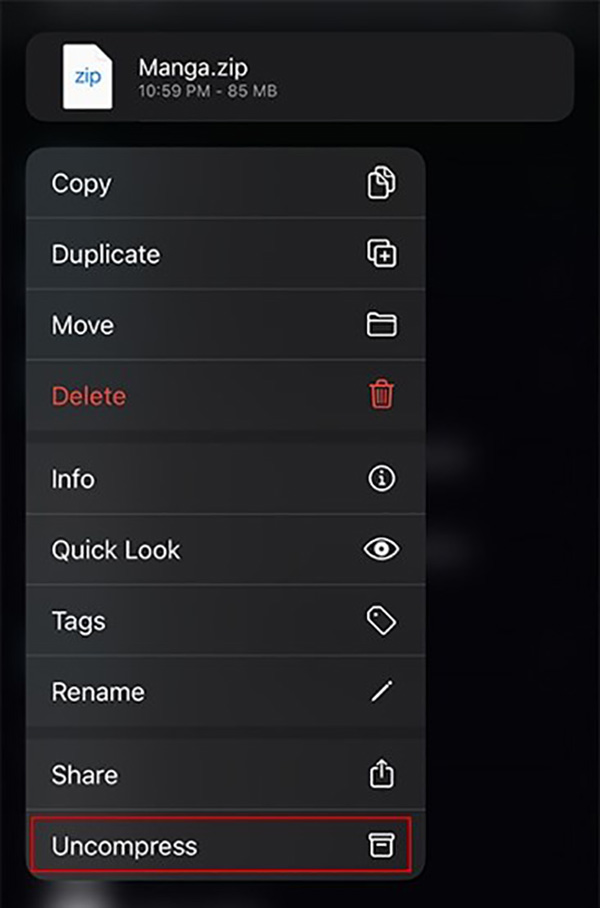This screenshot has width=600, height=908.
Task: Choose the Move option
Action: pyautogui.click(x=225, y=325)
